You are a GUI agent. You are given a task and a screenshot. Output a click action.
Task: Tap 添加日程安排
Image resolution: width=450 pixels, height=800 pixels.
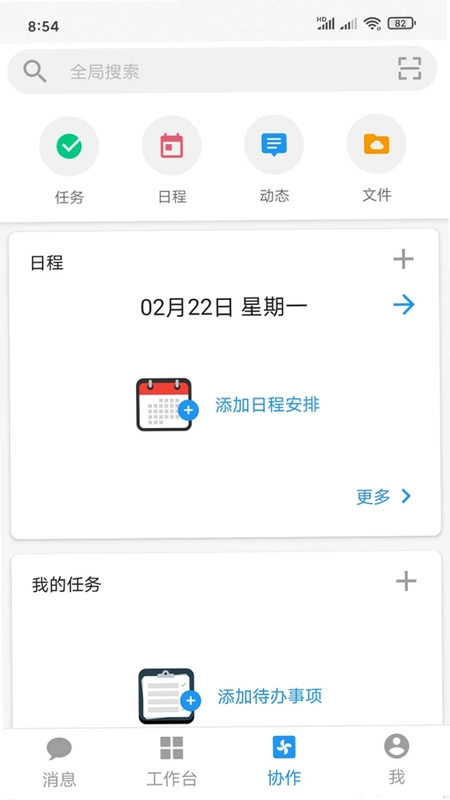[267, 405]
